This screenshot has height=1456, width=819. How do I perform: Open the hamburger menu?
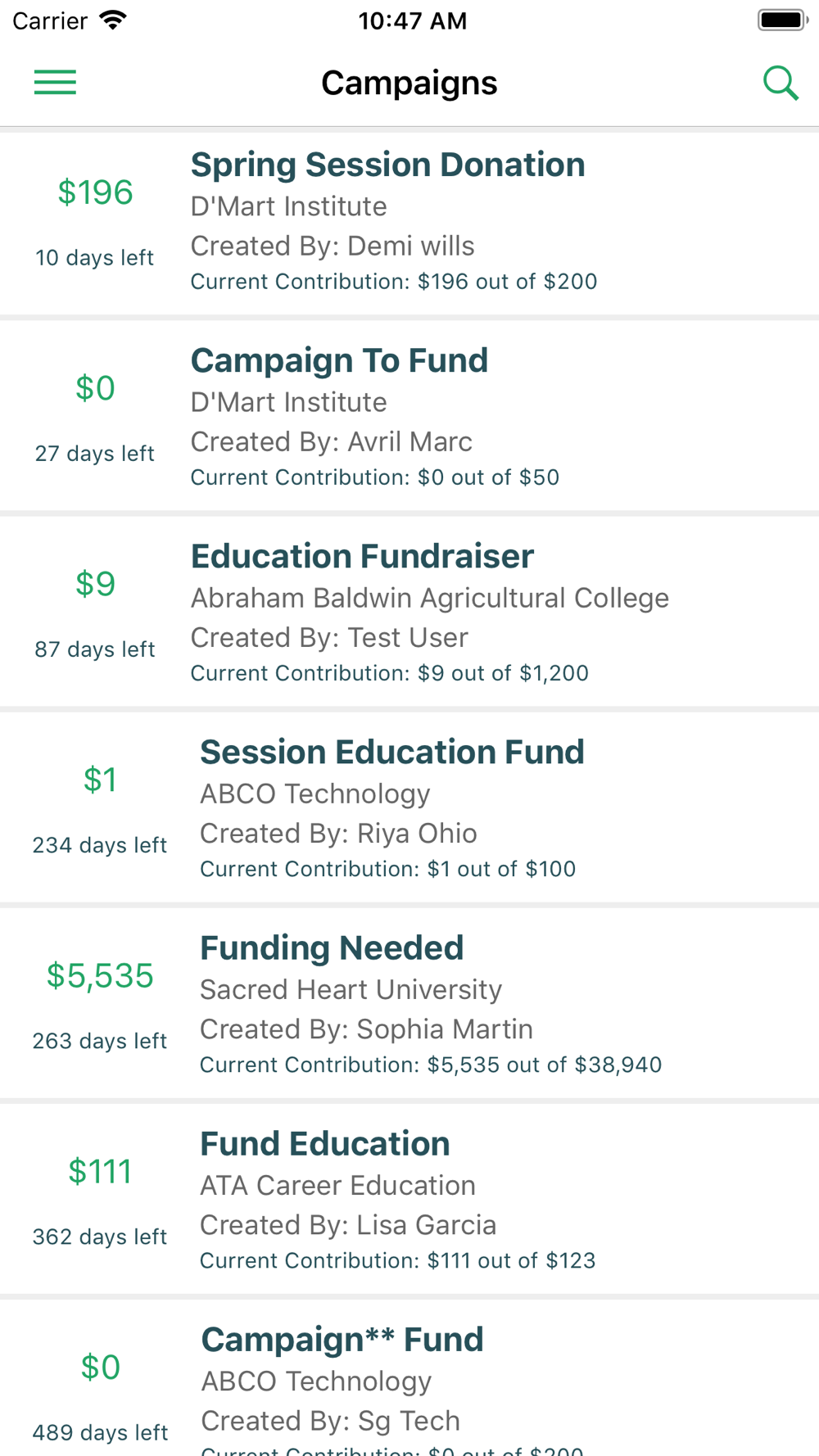[55, 83]
